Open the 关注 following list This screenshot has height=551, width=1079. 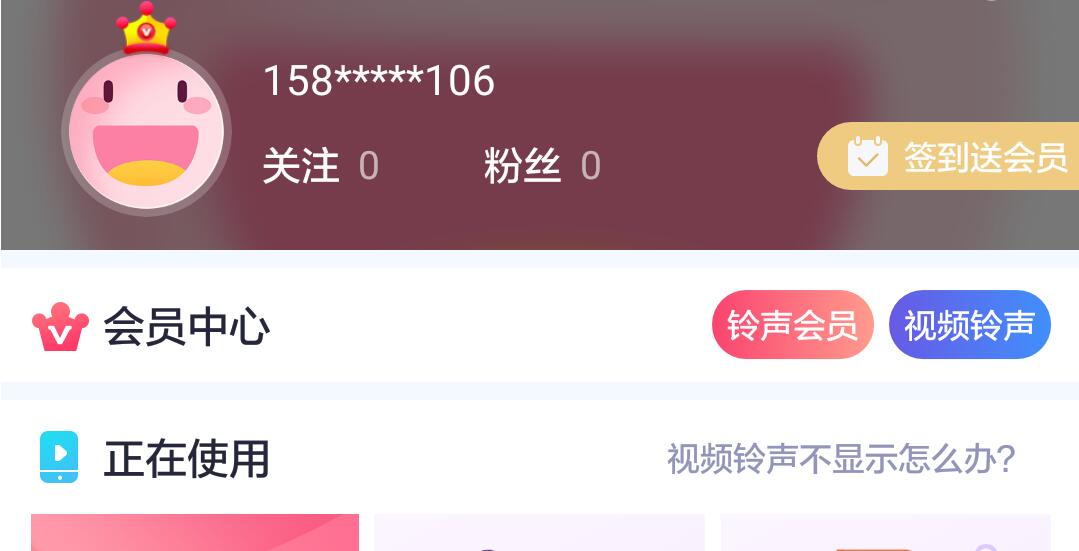(x=320, y=166)
